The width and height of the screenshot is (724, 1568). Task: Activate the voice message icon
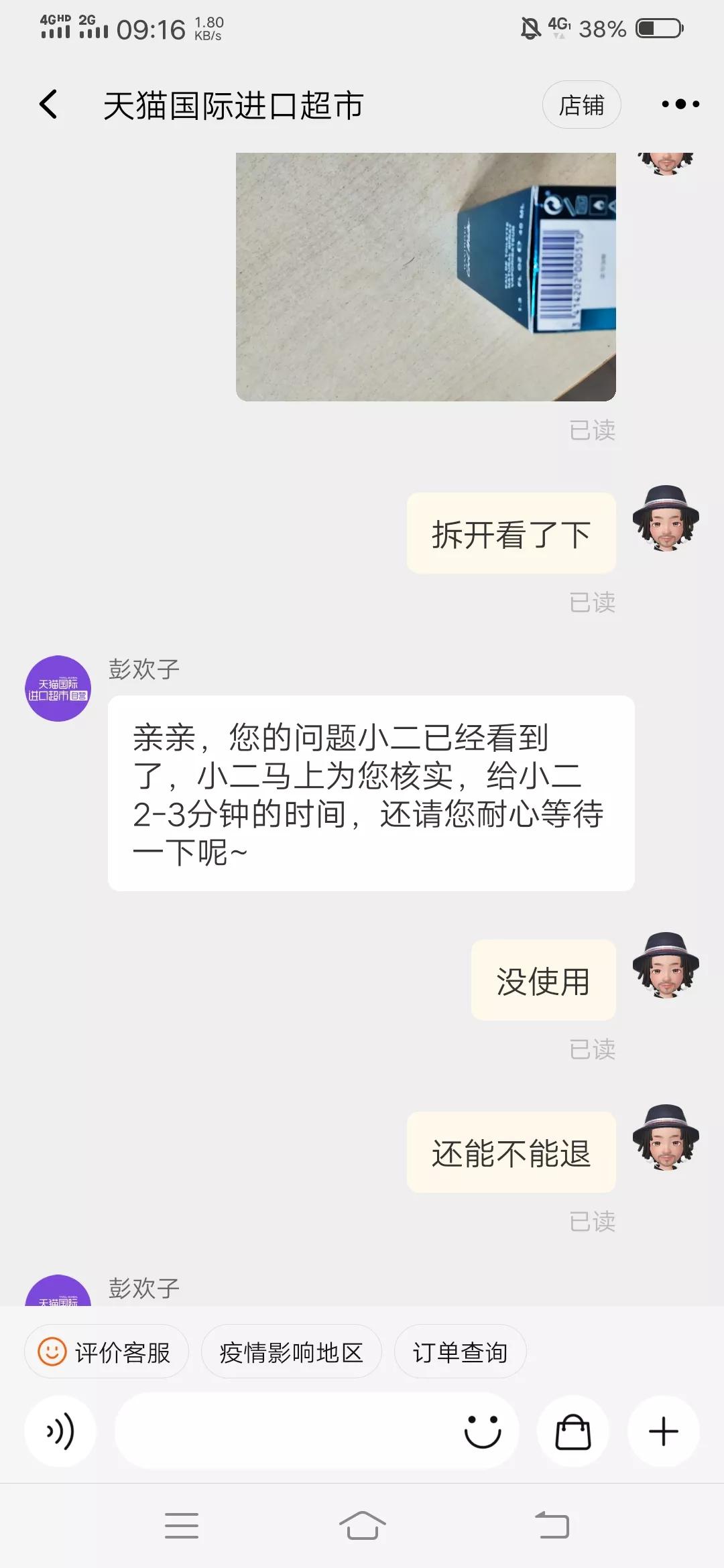[x=60, y=1431]
